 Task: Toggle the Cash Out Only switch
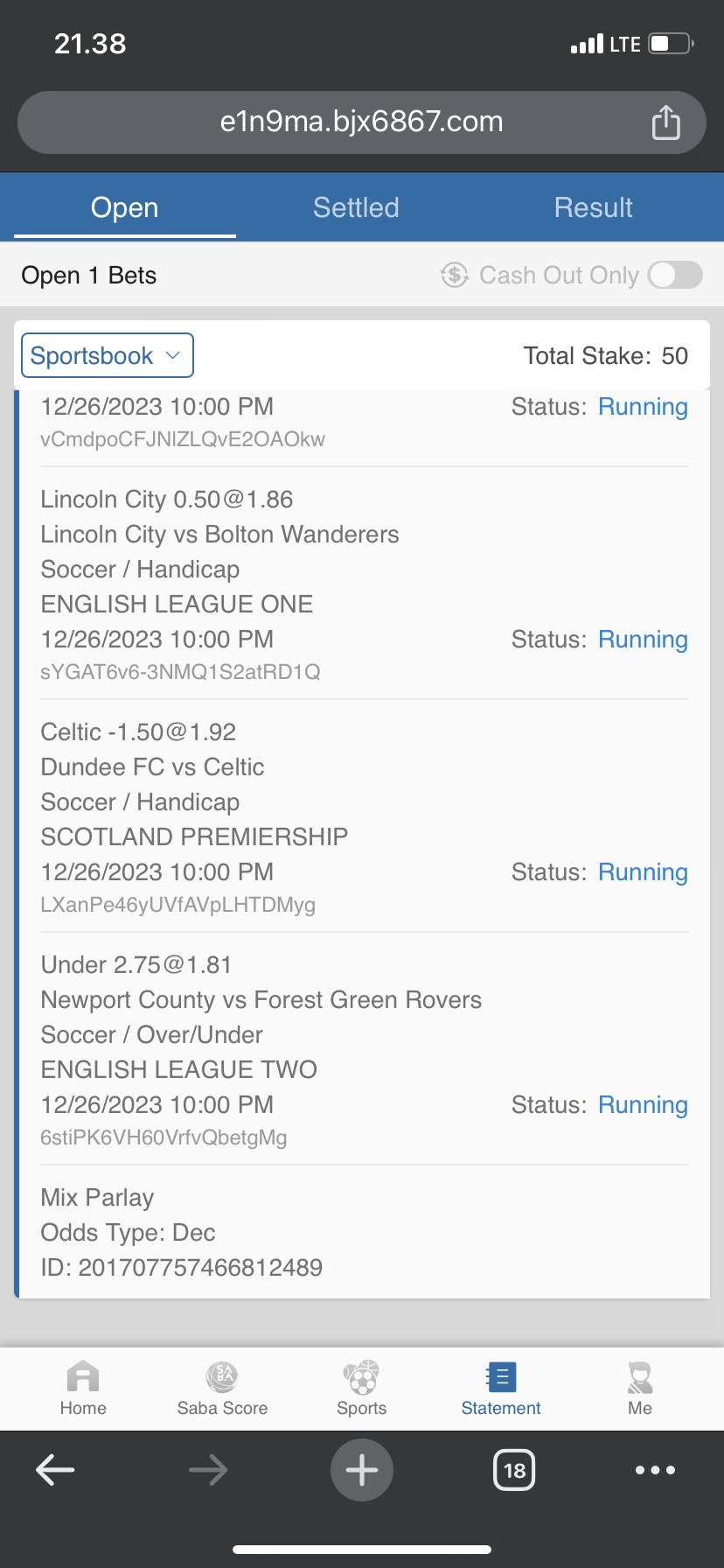[x=675, y=275]
